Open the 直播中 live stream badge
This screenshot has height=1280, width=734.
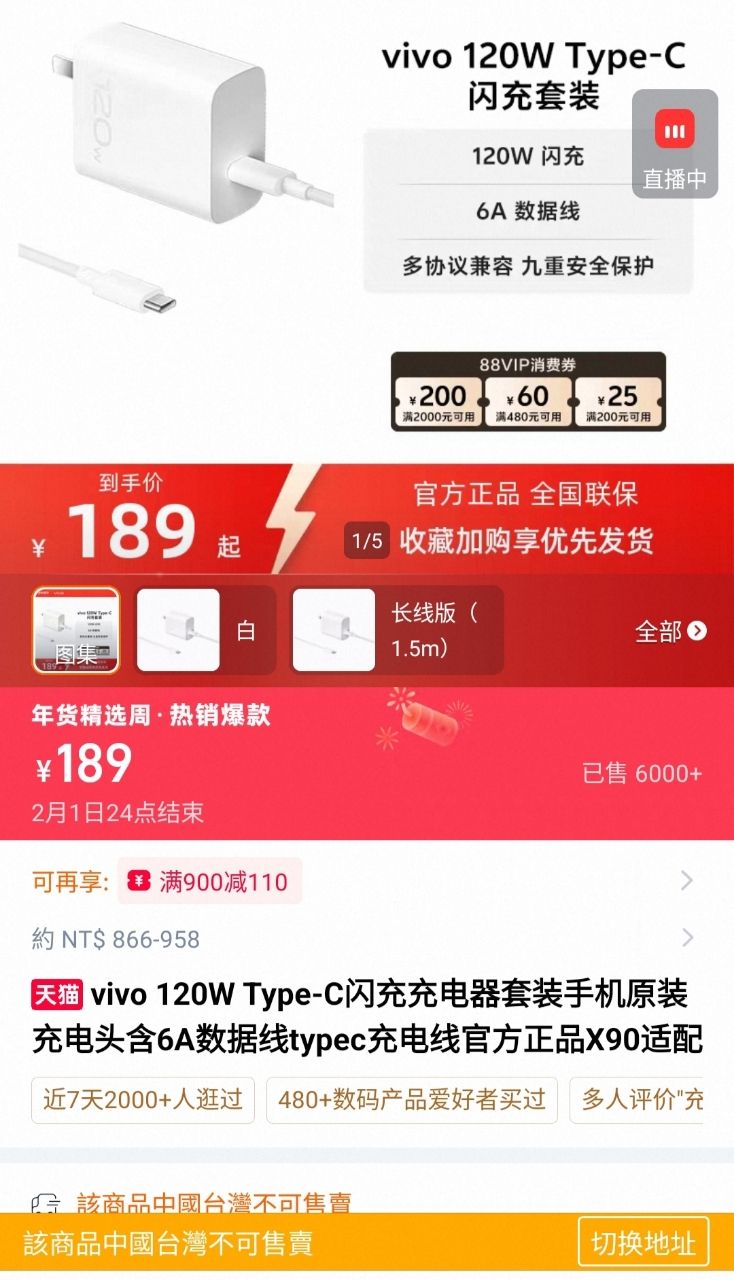(675, 144)
